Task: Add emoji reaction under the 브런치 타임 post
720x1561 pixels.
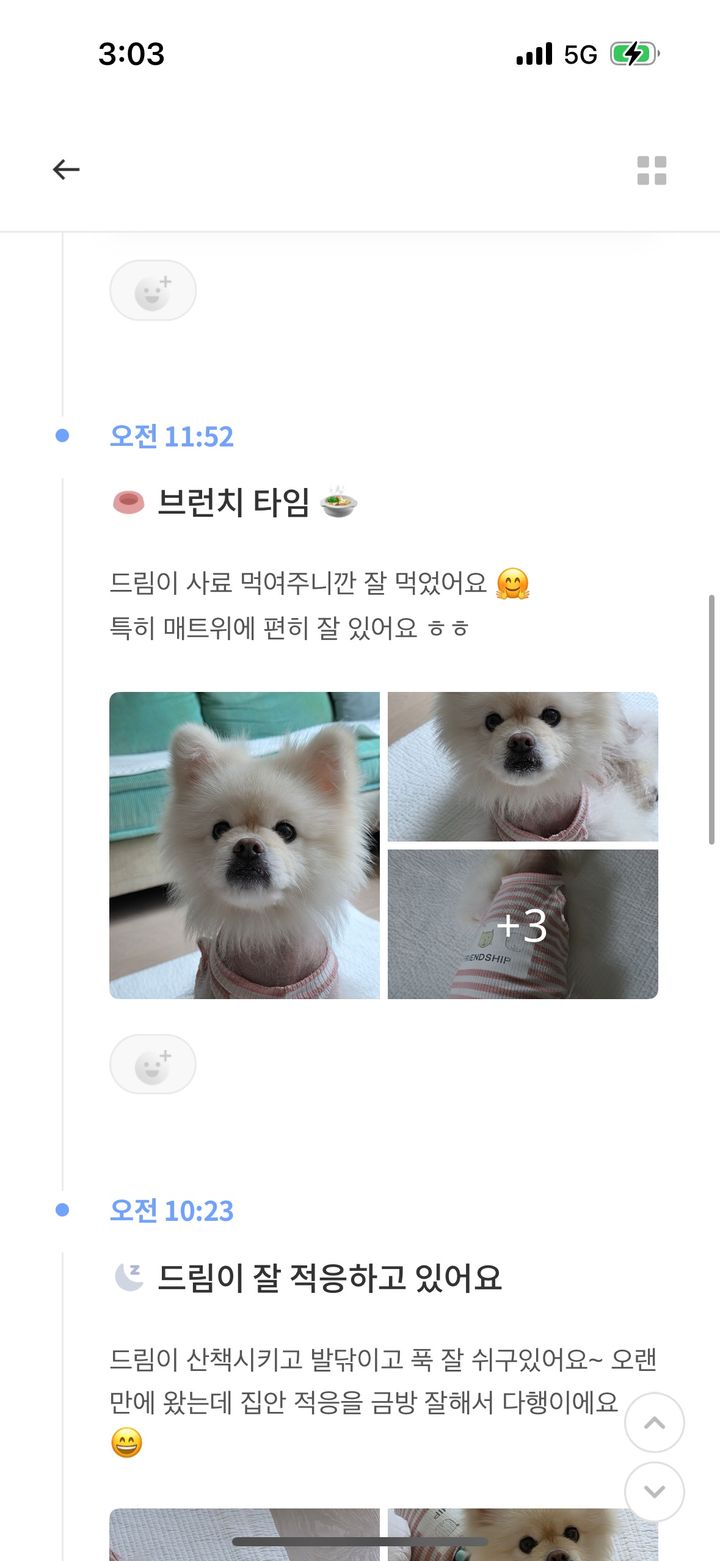Action: coord(153,1064)
